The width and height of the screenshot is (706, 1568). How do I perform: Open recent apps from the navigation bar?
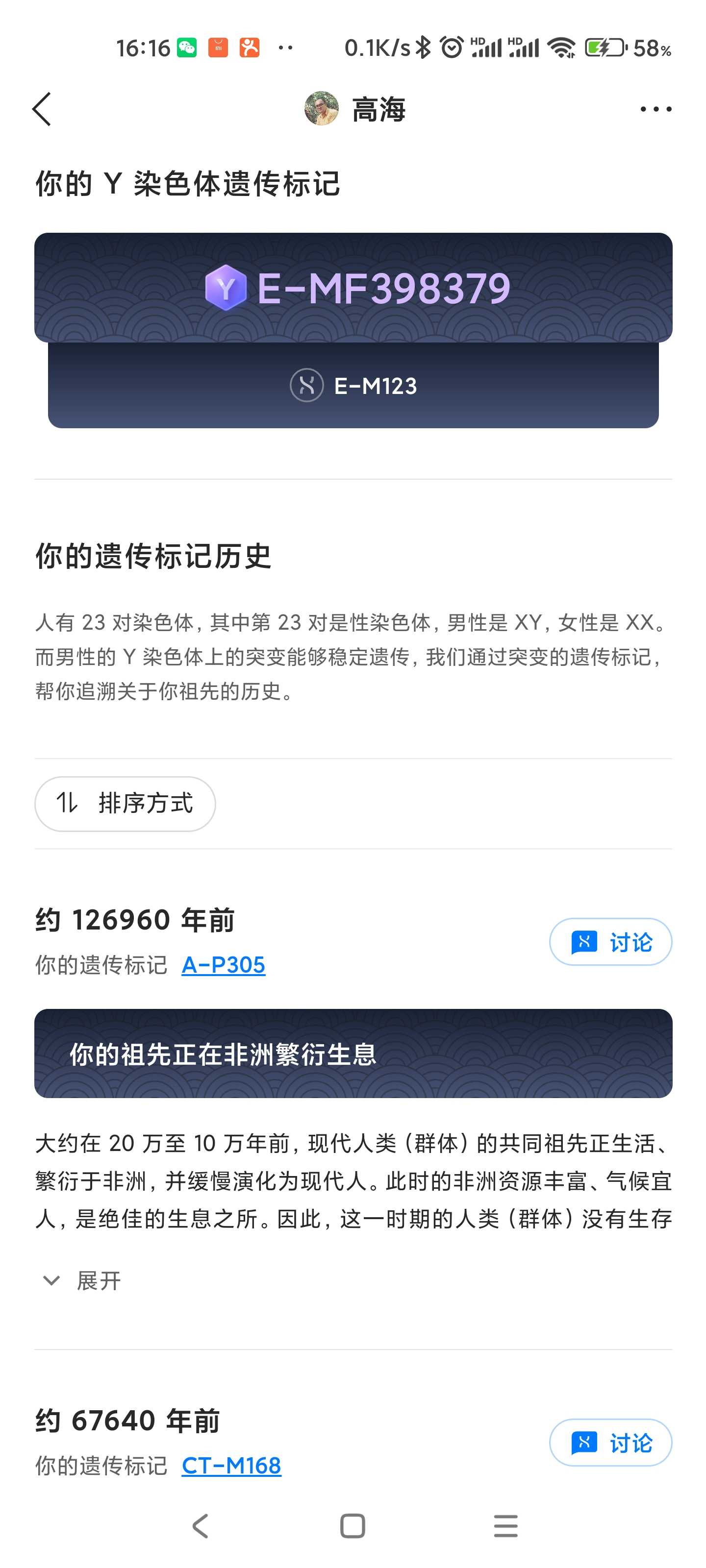pos(505,1526)
